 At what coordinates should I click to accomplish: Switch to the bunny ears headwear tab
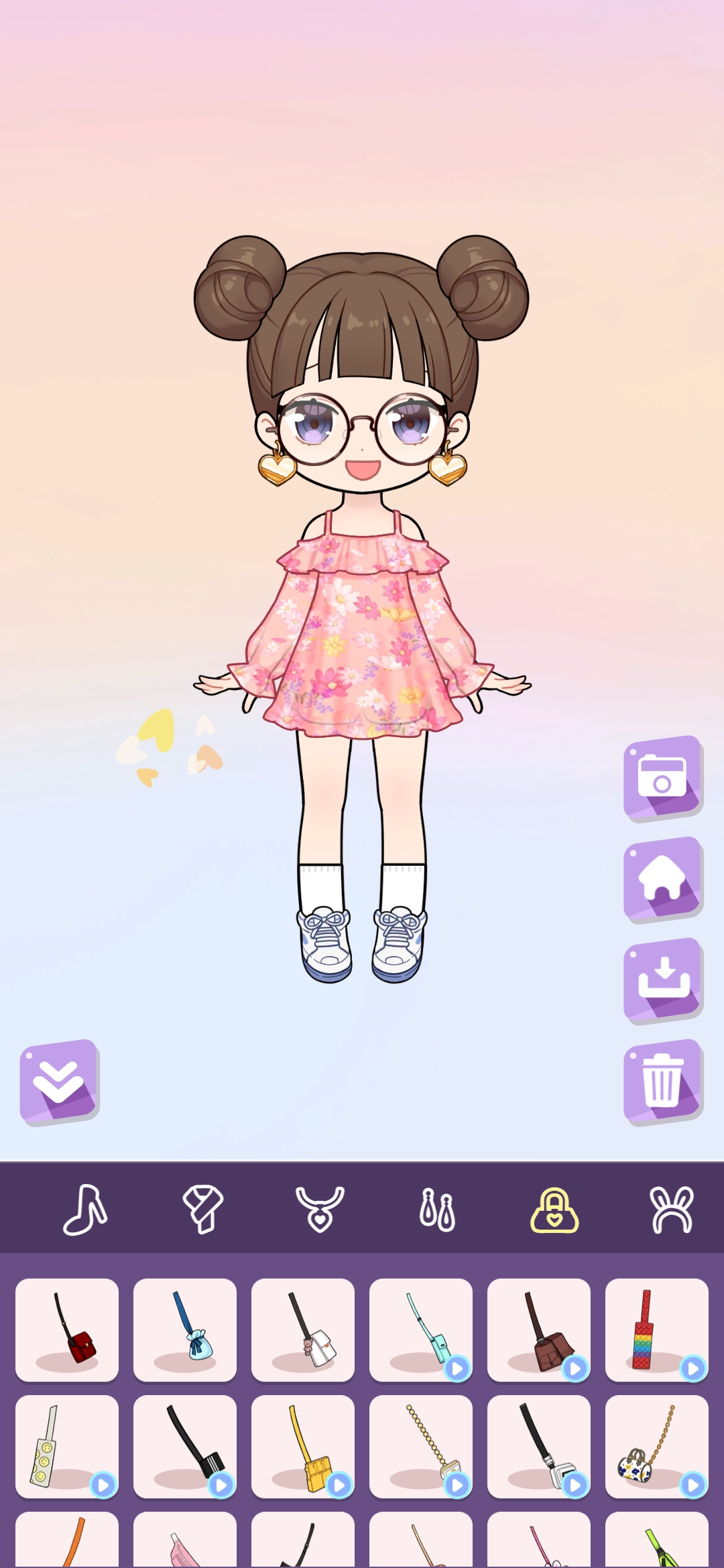click(x=672, y=1210)
